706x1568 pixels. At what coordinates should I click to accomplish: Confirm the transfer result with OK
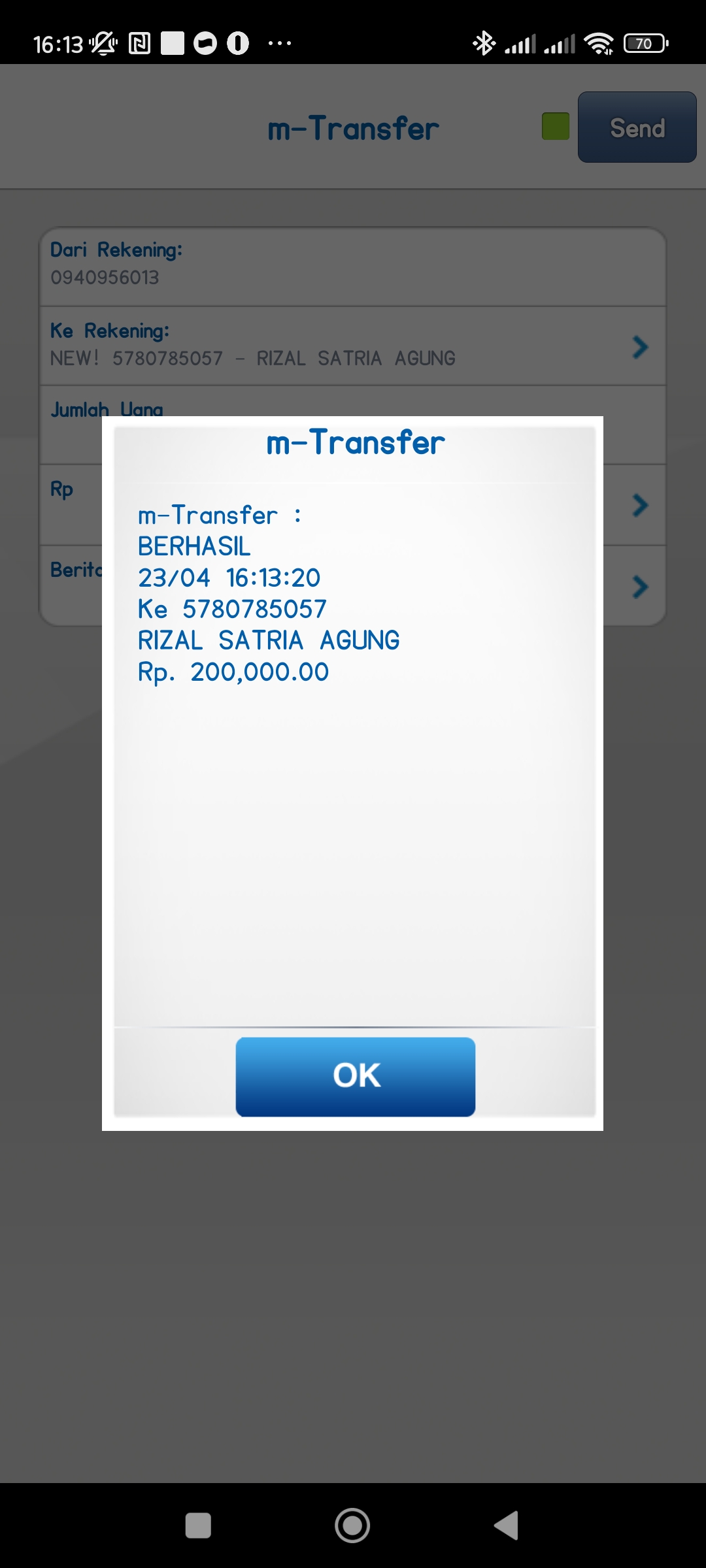tap(355, 1076)
